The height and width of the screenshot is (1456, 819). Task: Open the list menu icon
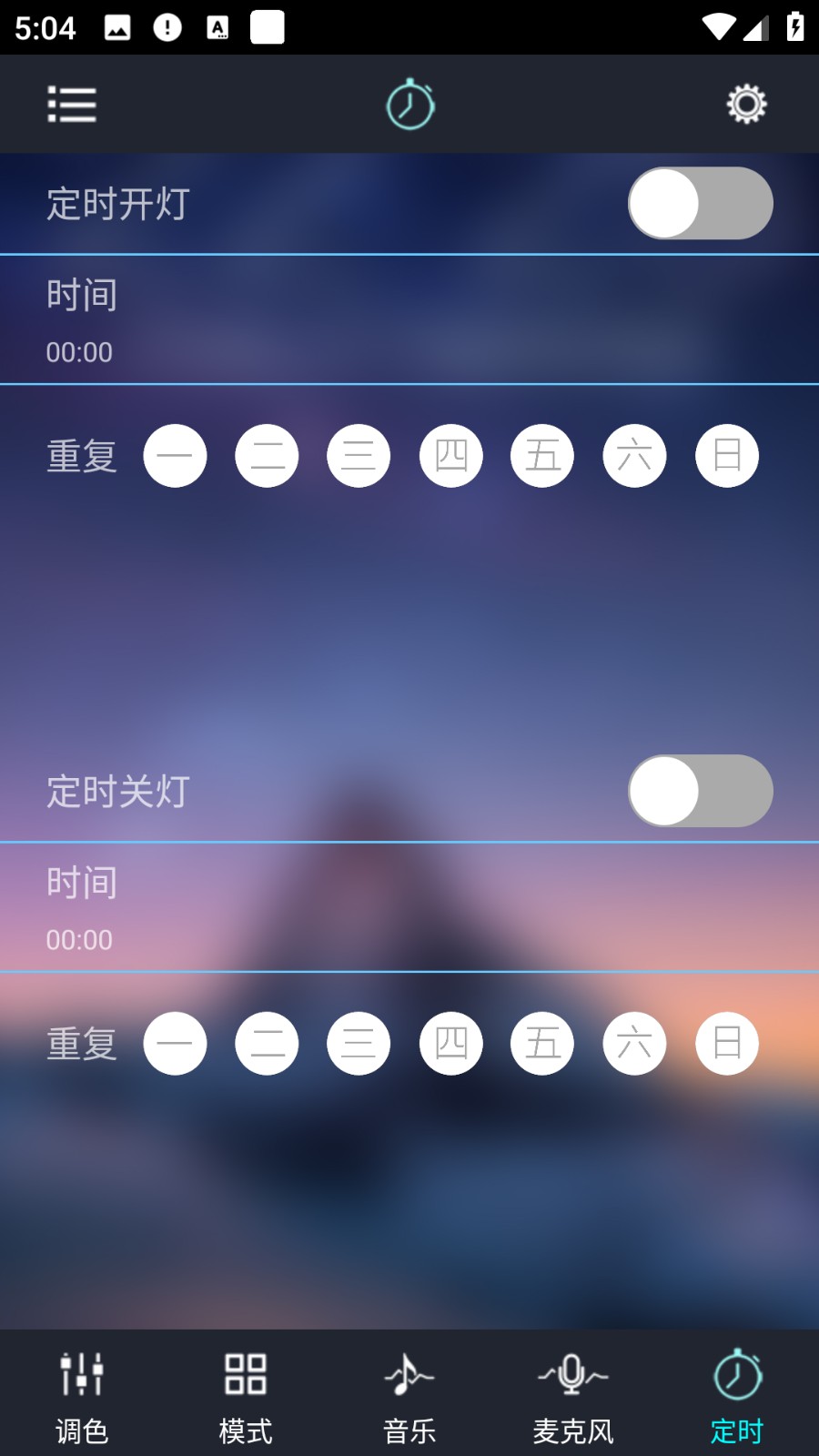pos(72,105)
